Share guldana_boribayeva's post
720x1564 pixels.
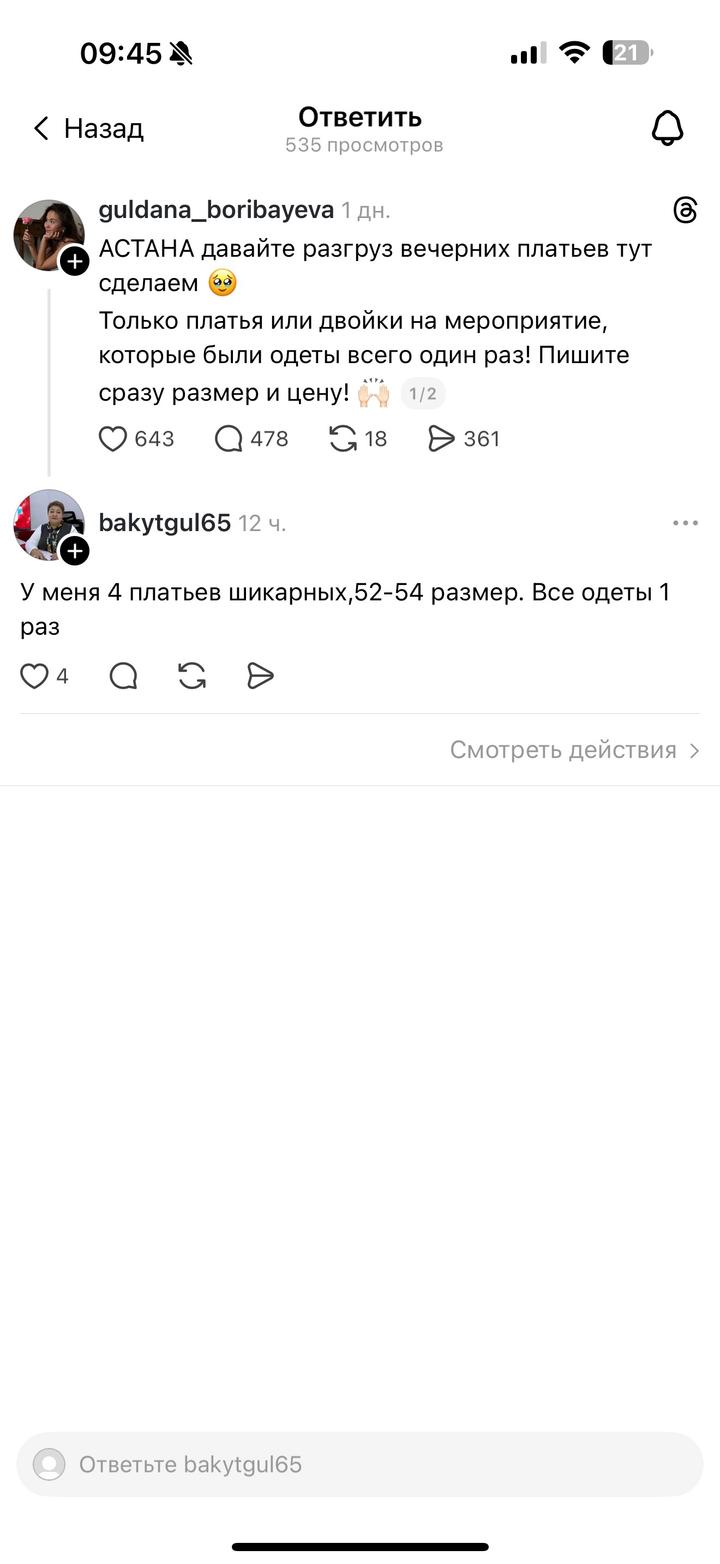(x=441, y=439)
